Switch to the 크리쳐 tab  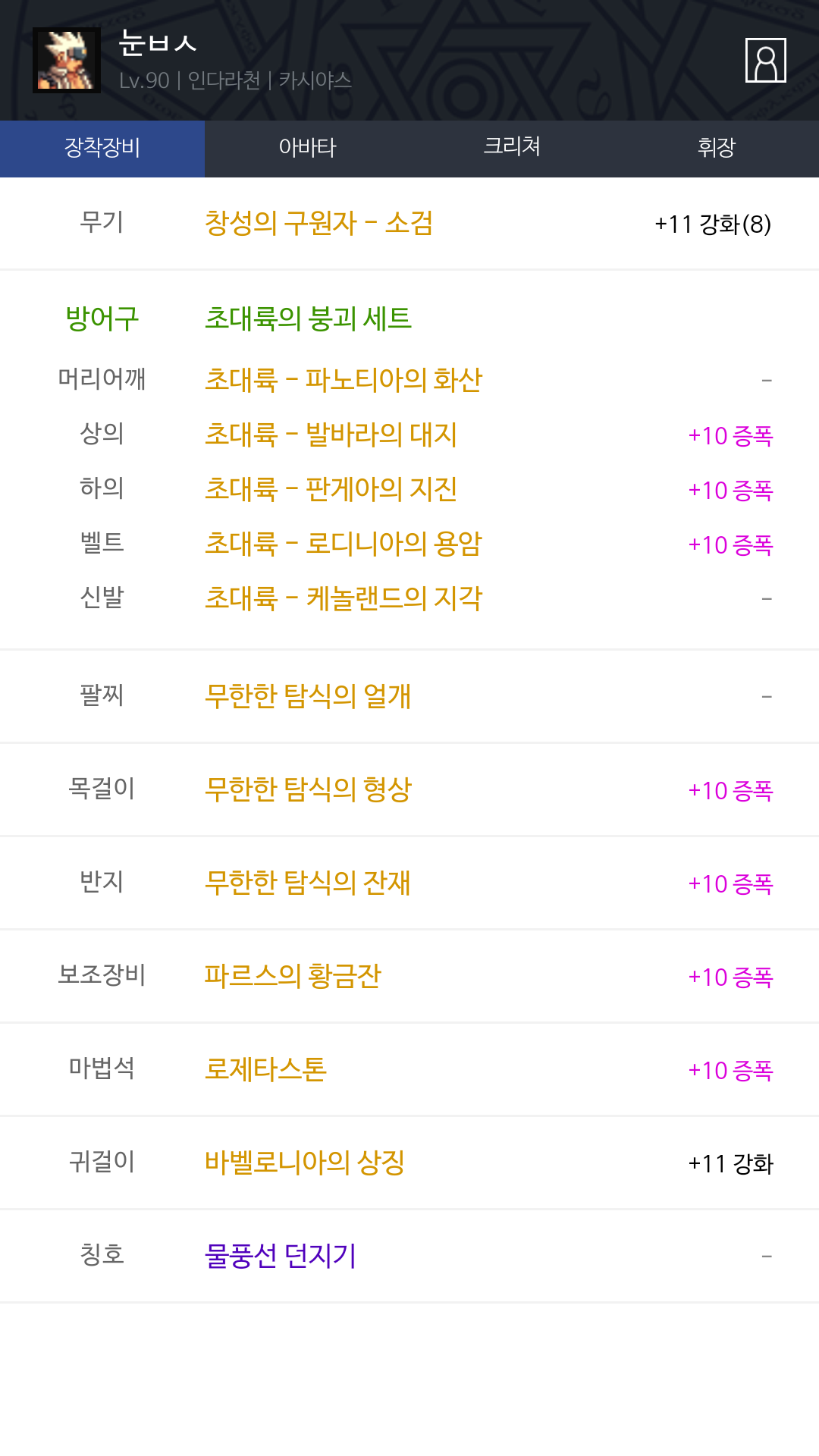(512, 148)
